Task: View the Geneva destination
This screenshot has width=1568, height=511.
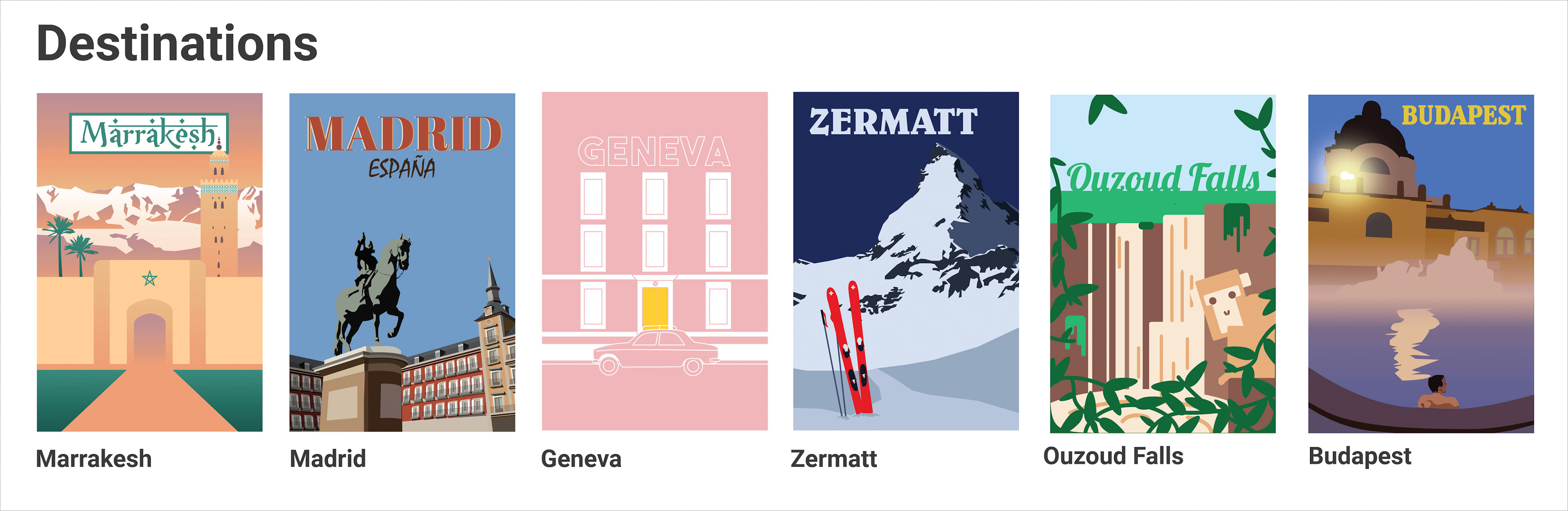Action: [x=654, y=261]
